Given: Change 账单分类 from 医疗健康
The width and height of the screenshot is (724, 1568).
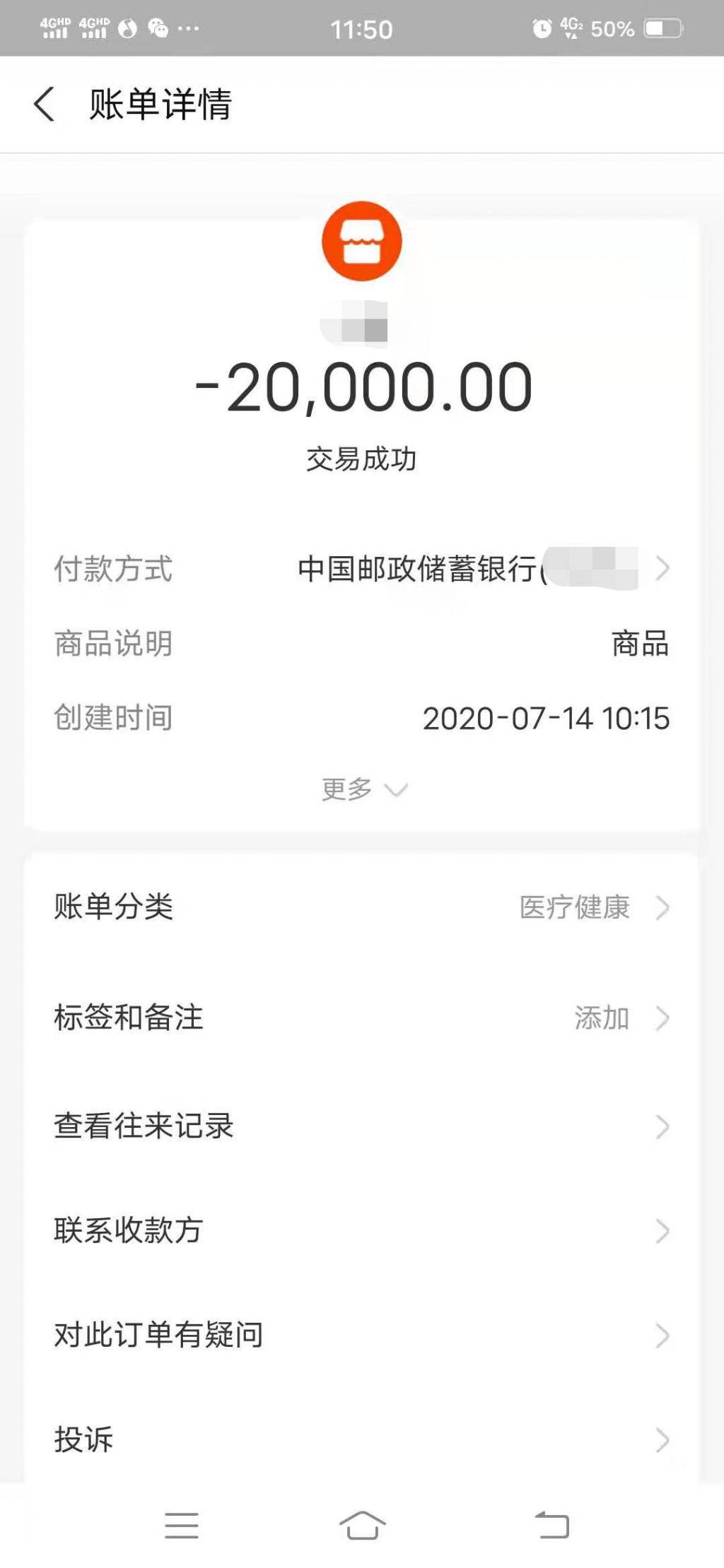Looking at the screenshot, I should [362, 907].
